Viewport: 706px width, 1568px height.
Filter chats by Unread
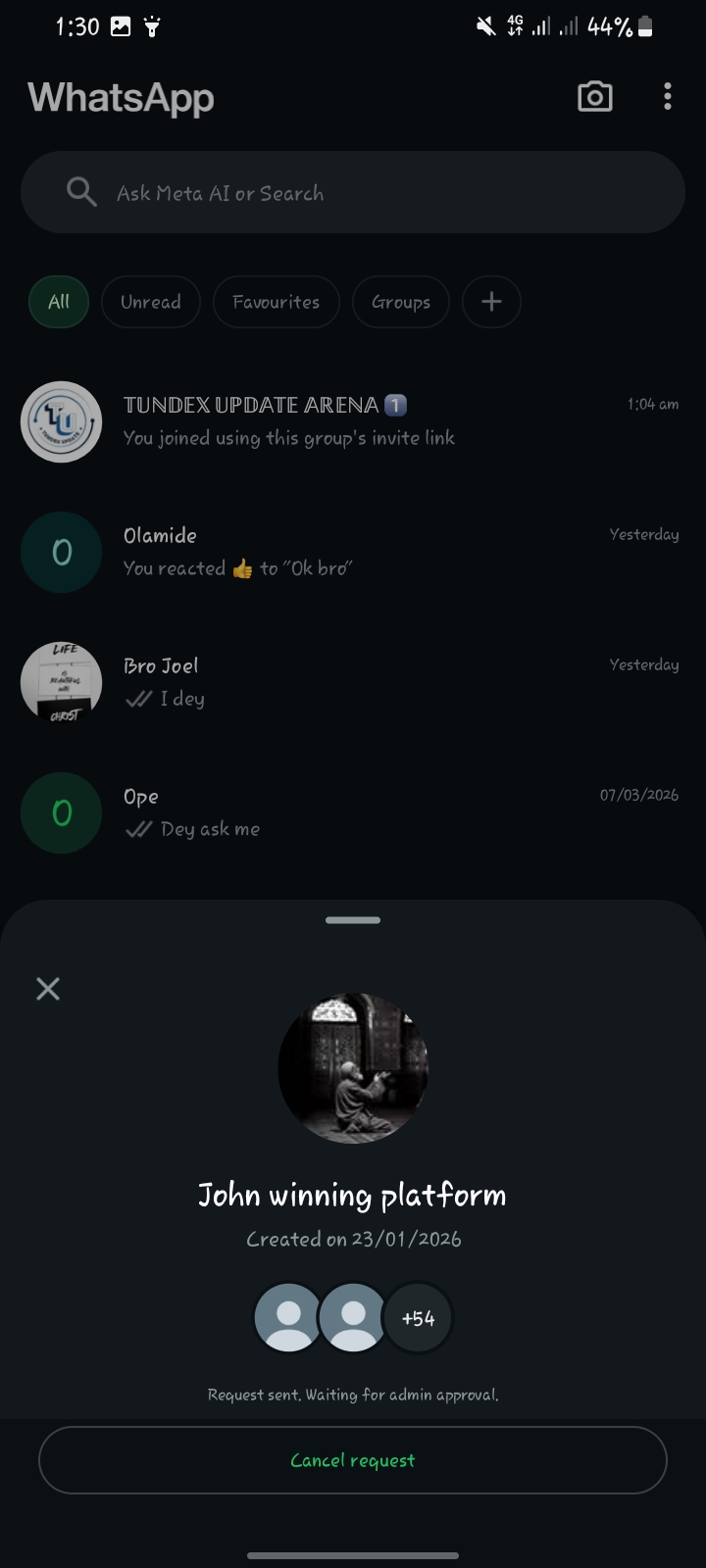[151, 302]
